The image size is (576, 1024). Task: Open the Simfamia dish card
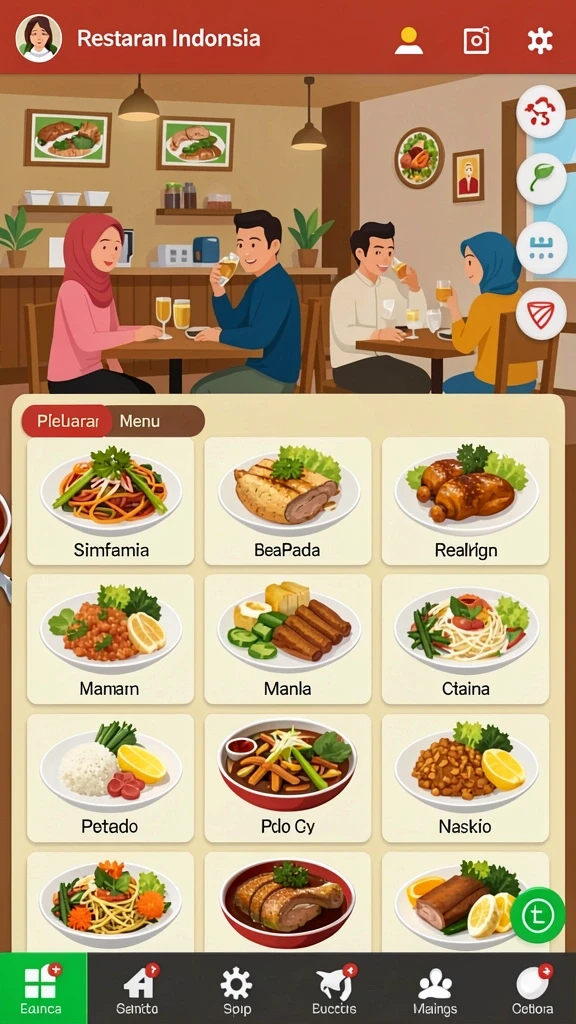[x=110, y=502]
